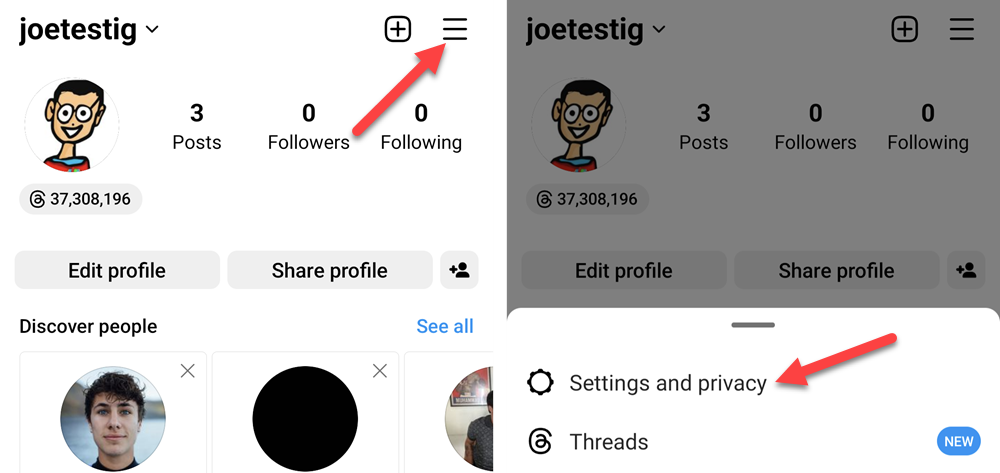Tap the create plus icon on the undimmed profile
Screen dimensions: 1000x473
click(x=398, y=30)
